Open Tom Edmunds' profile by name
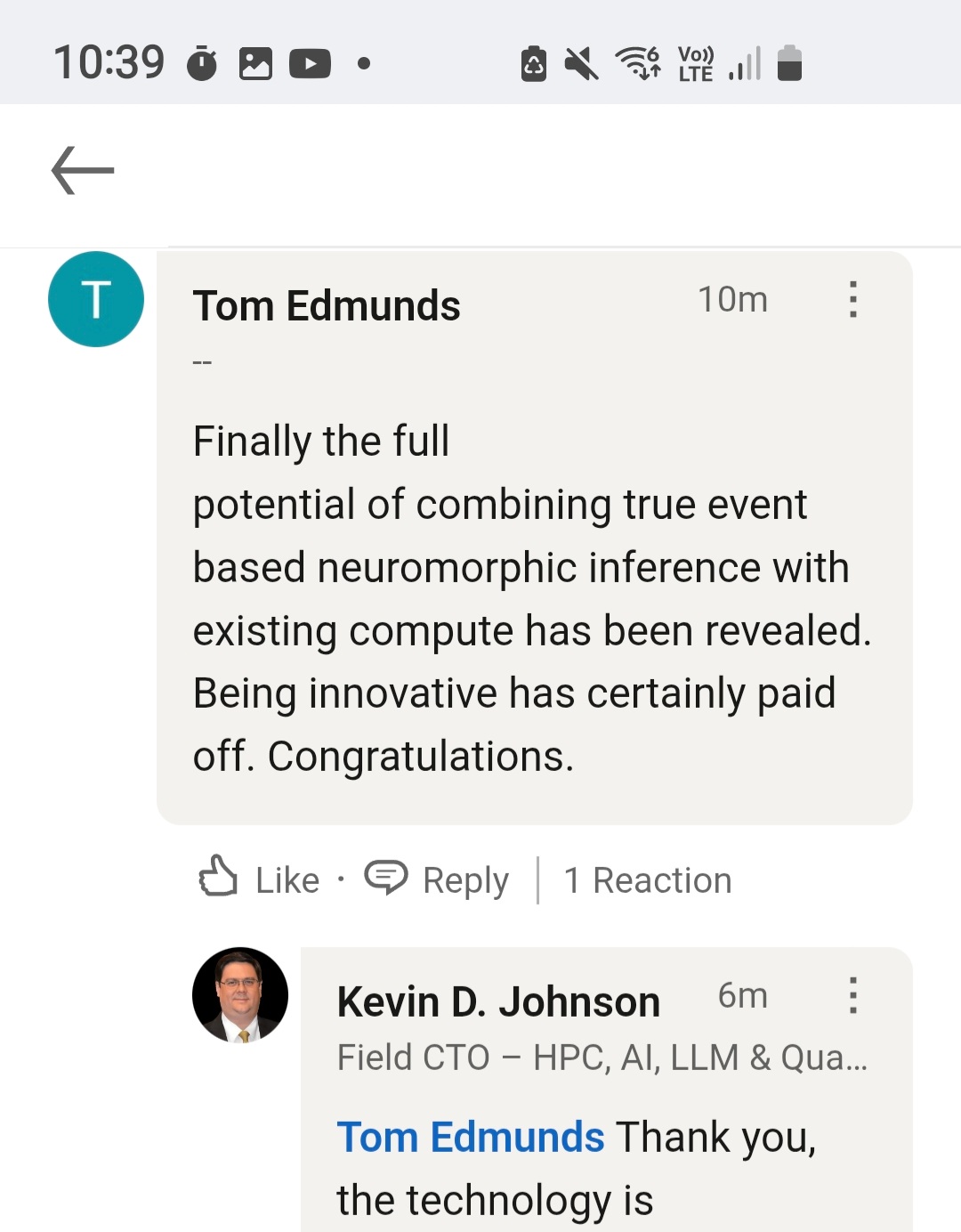 click(x=327, y=306)
